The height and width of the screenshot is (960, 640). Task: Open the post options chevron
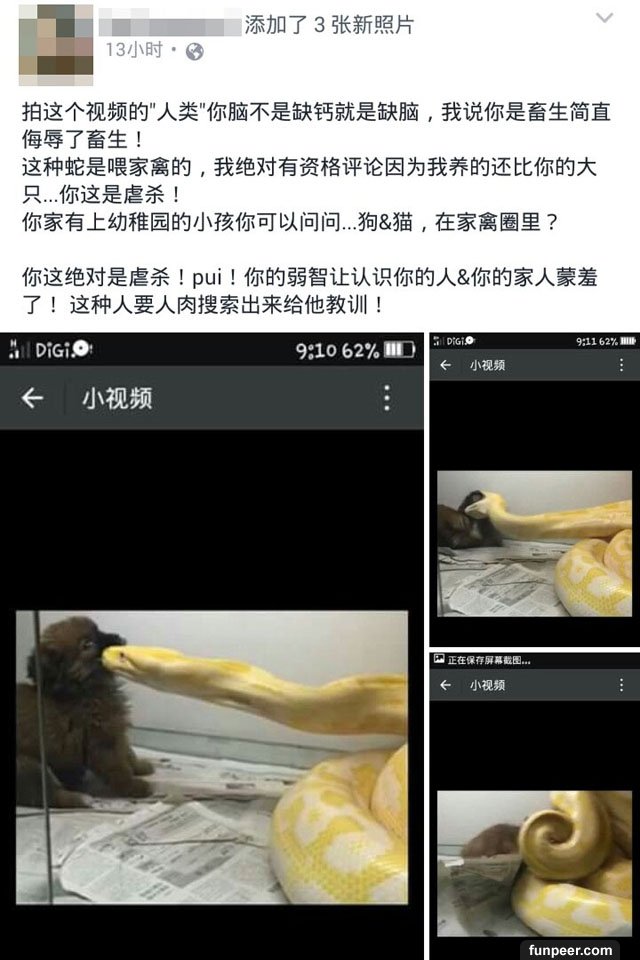(x=605, y=18)
